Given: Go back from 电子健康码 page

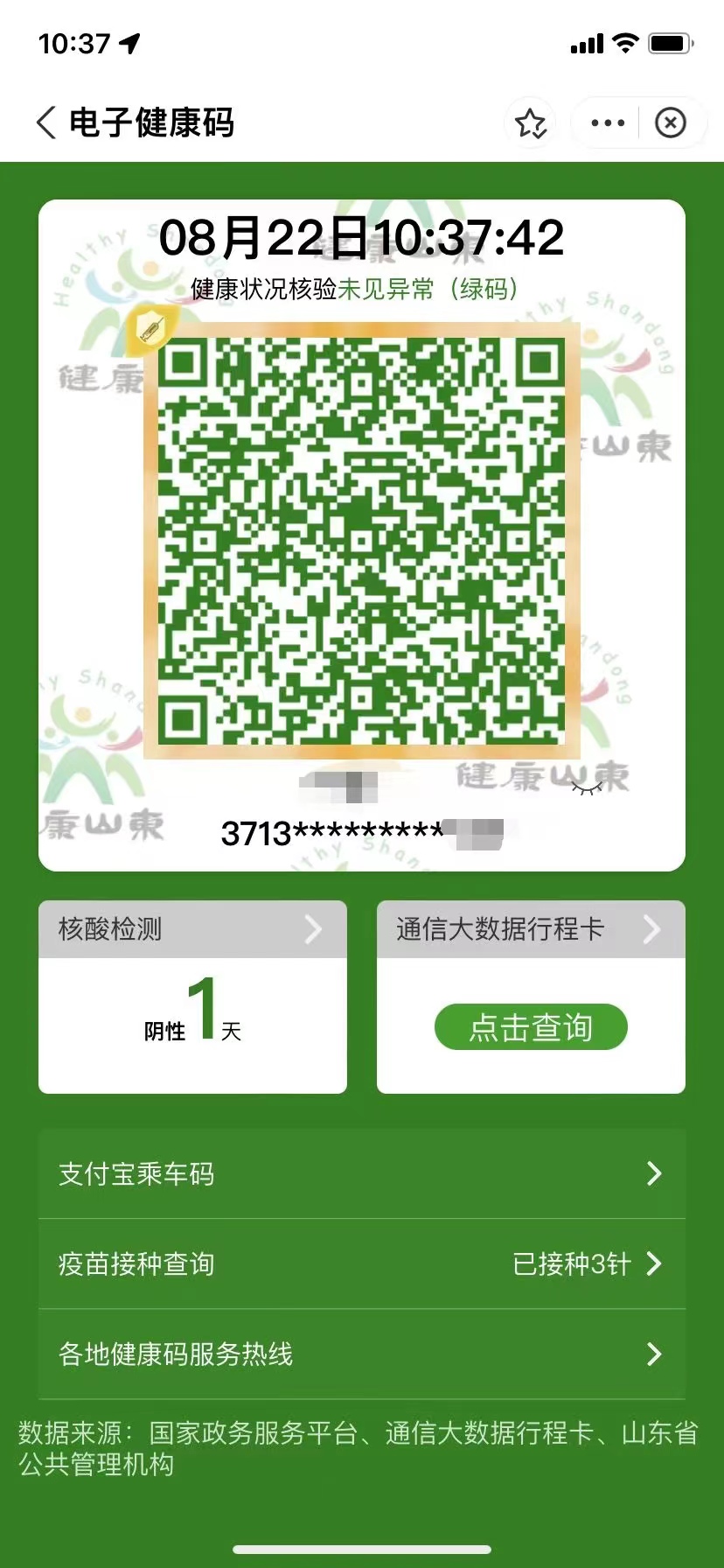Looking at the screenshot, I should [47, 122].
